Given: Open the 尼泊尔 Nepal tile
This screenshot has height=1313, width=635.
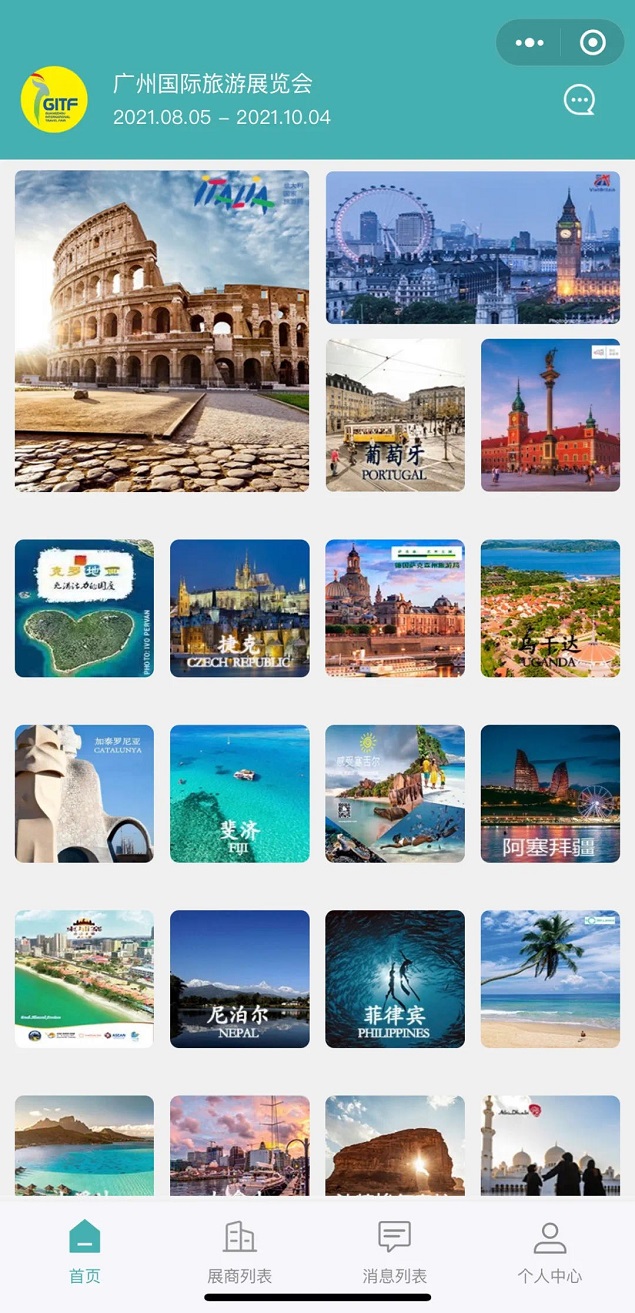Looking at the screenshot, I should pyautogui.click(x=240, y=978).
